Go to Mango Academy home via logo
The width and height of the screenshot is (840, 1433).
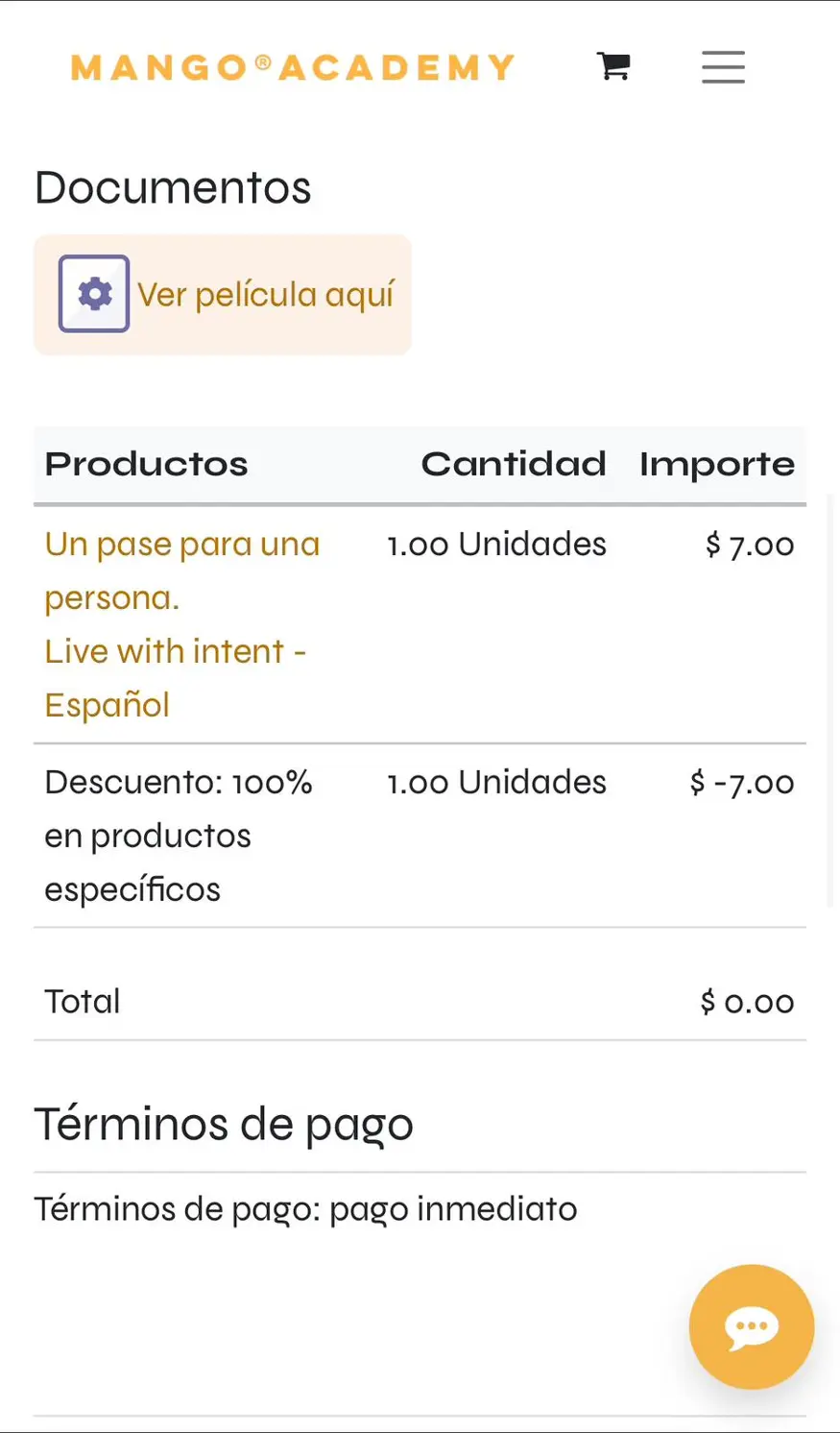293,67
